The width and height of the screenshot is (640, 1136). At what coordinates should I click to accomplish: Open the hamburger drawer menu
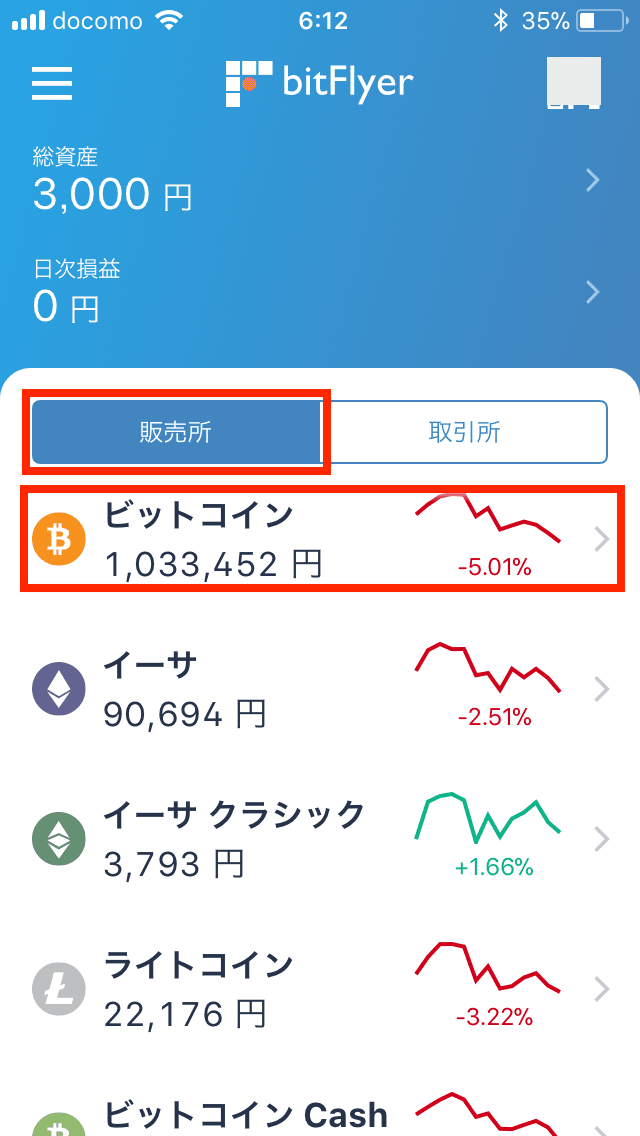[52, 84]
